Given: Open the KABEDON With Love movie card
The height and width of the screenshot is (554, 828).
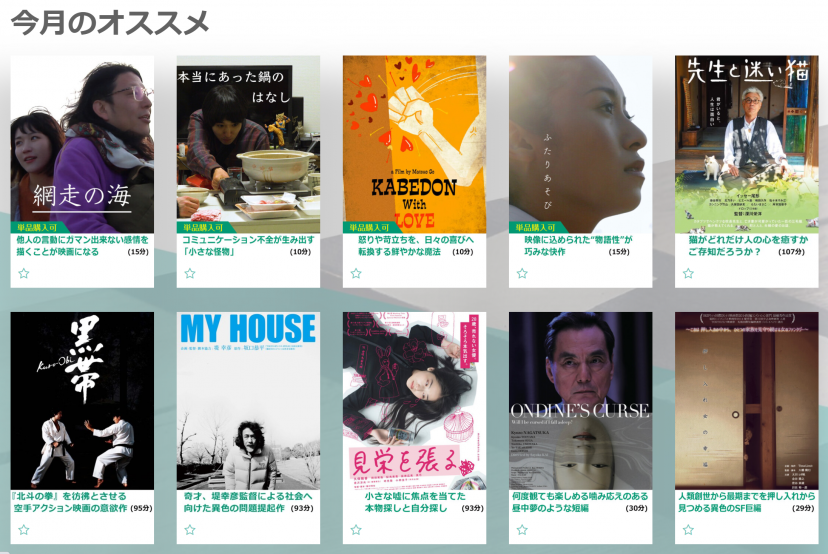Looking at the screenshot, I should [414, 140].
